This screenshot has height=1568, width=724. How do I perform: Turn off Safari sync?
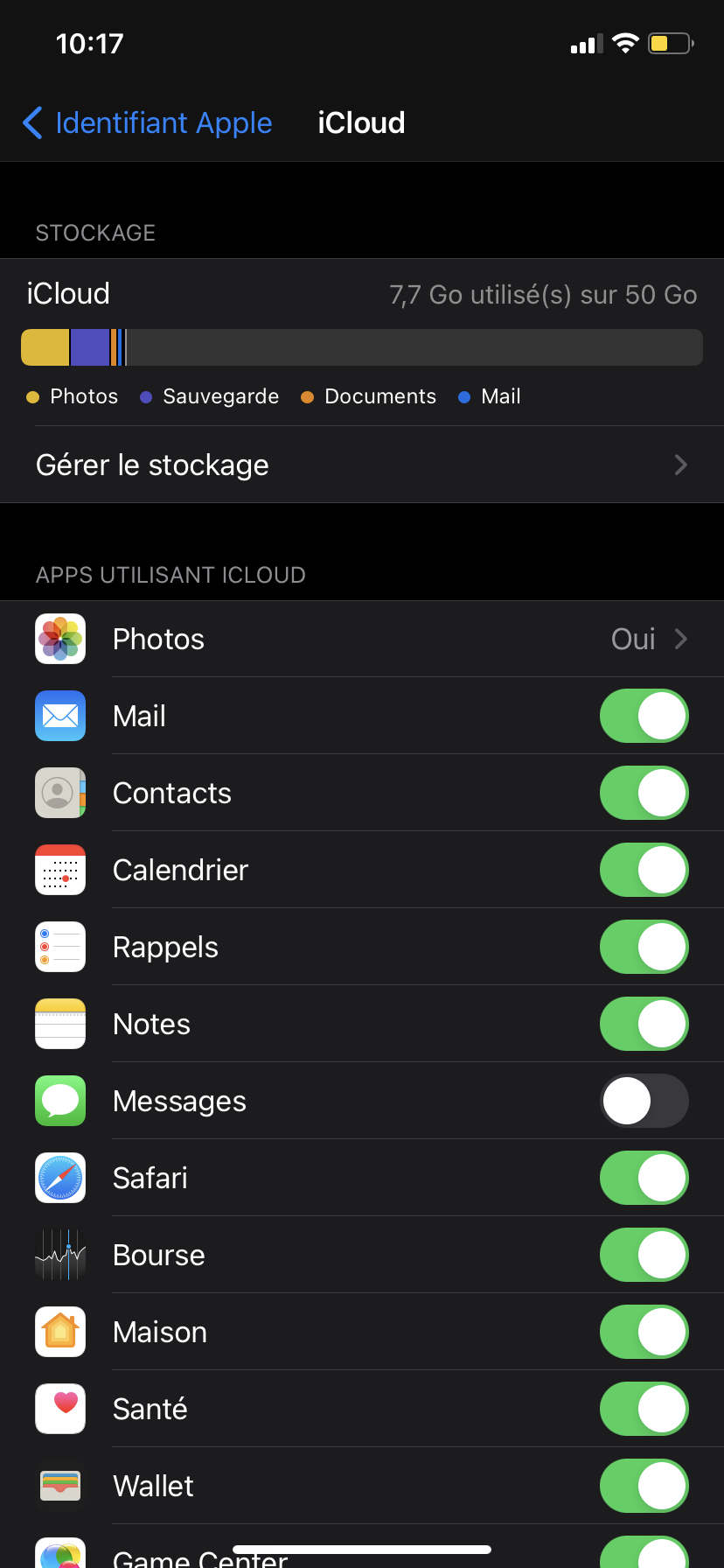644,1179
